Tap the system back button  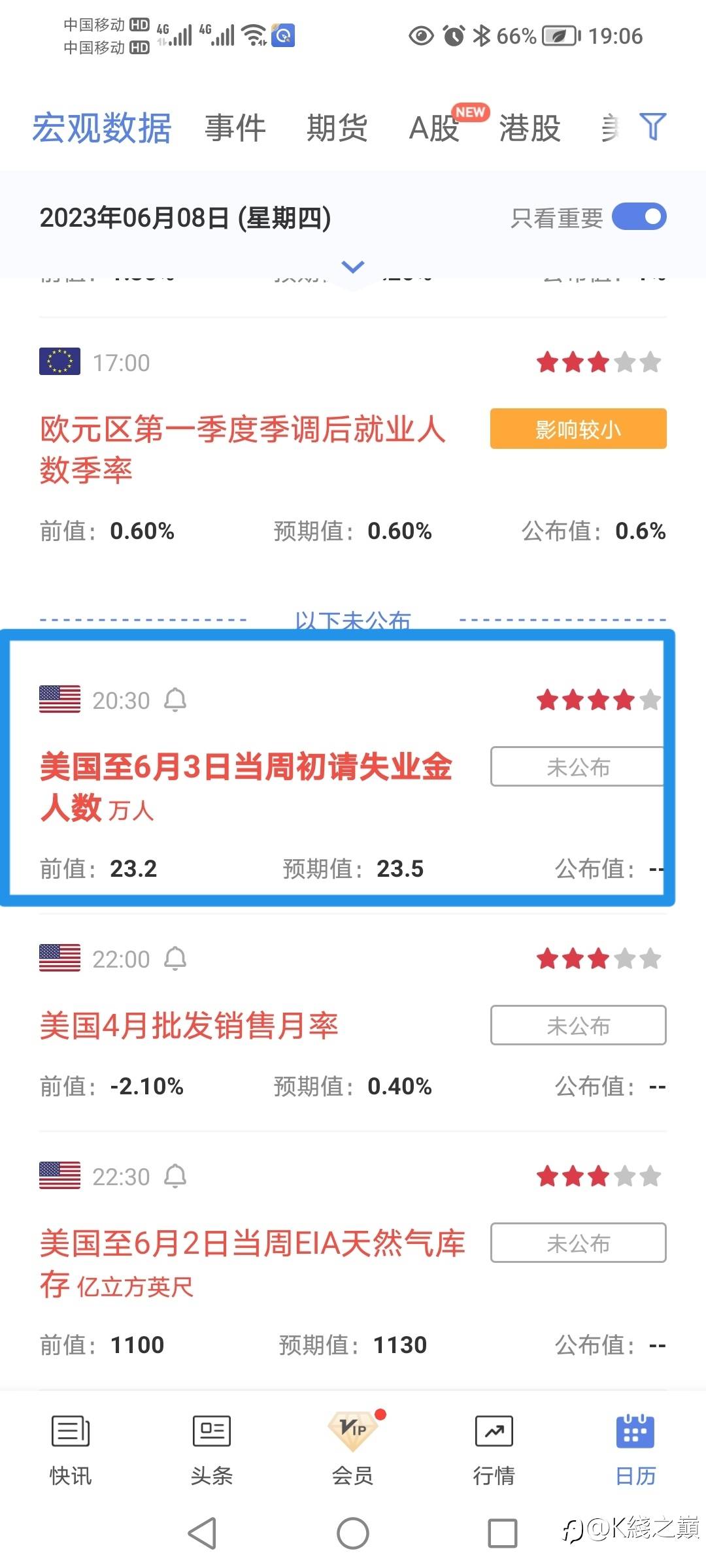click(203, 1533)
